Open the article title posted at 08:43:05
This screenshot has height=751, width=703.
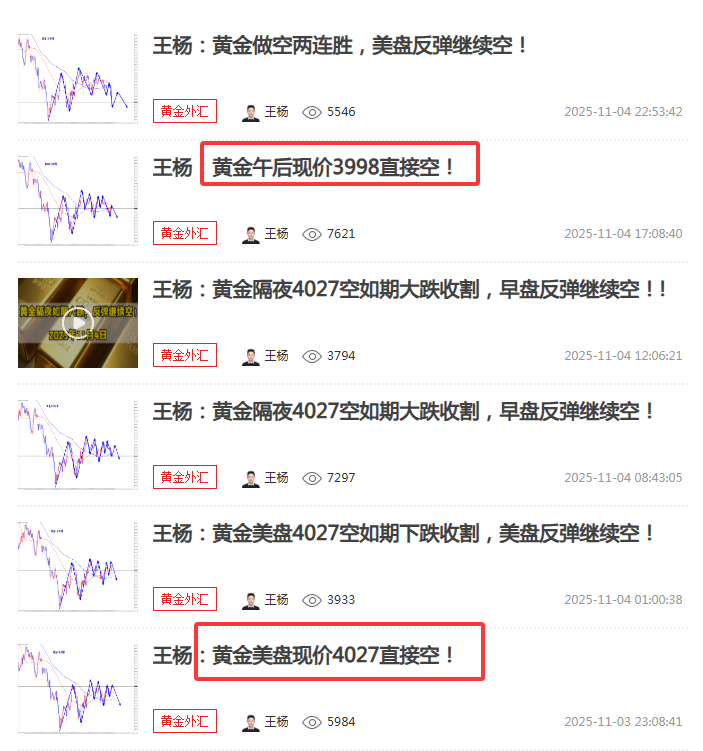404,412
